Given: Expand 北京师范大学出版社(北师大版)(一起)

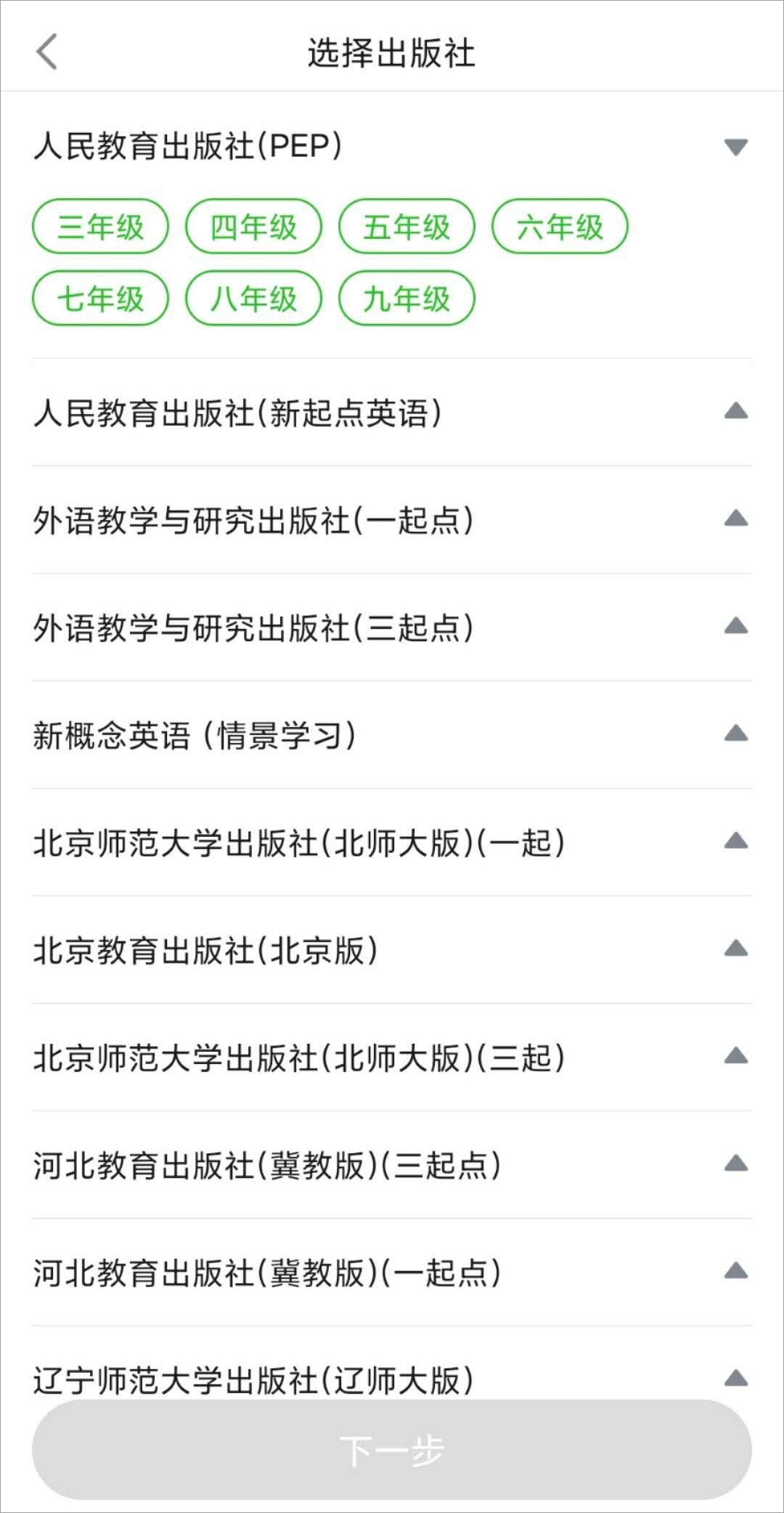Looking at the screenshot, I should 735,842.
